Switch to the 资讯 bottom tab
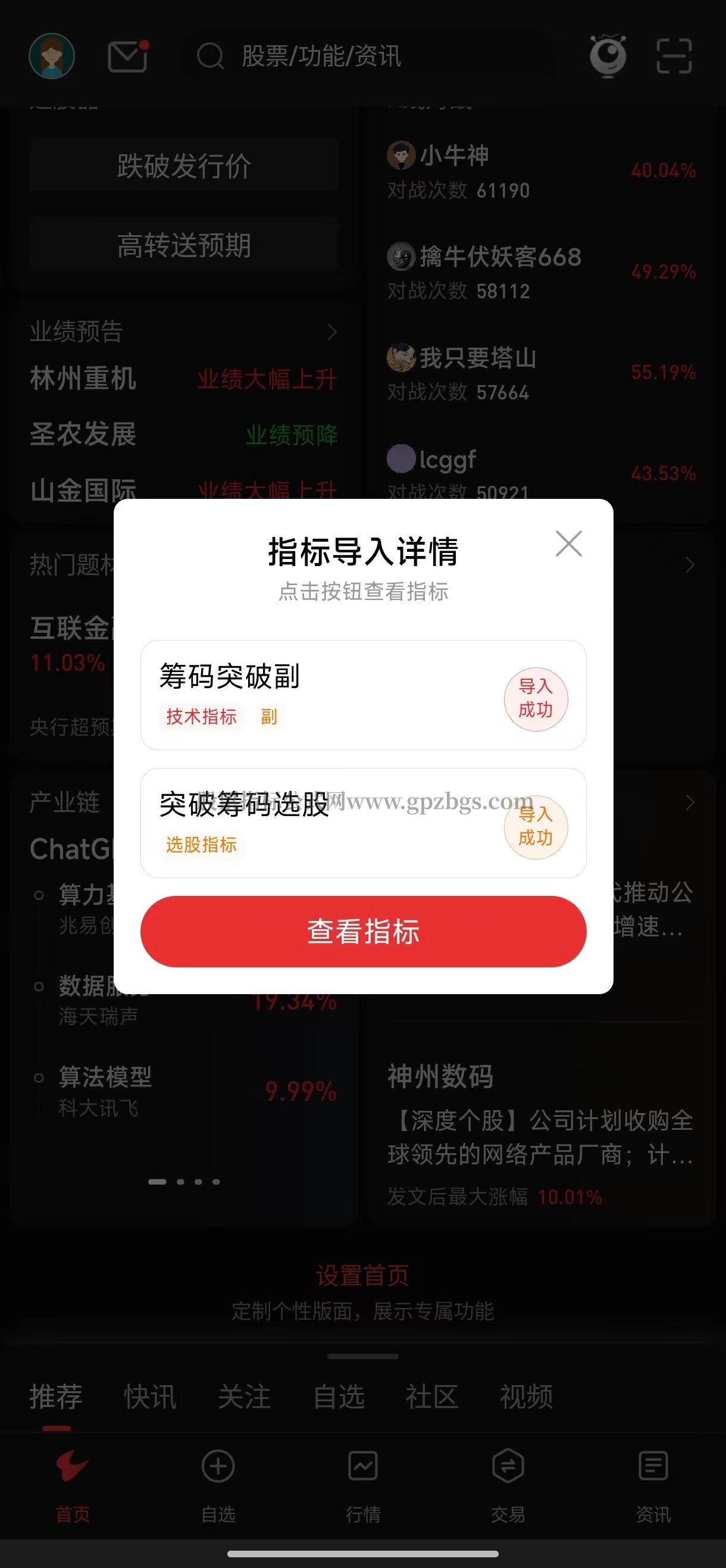The width and height of the screenshot is (726, 1568). pos(653,1486)
